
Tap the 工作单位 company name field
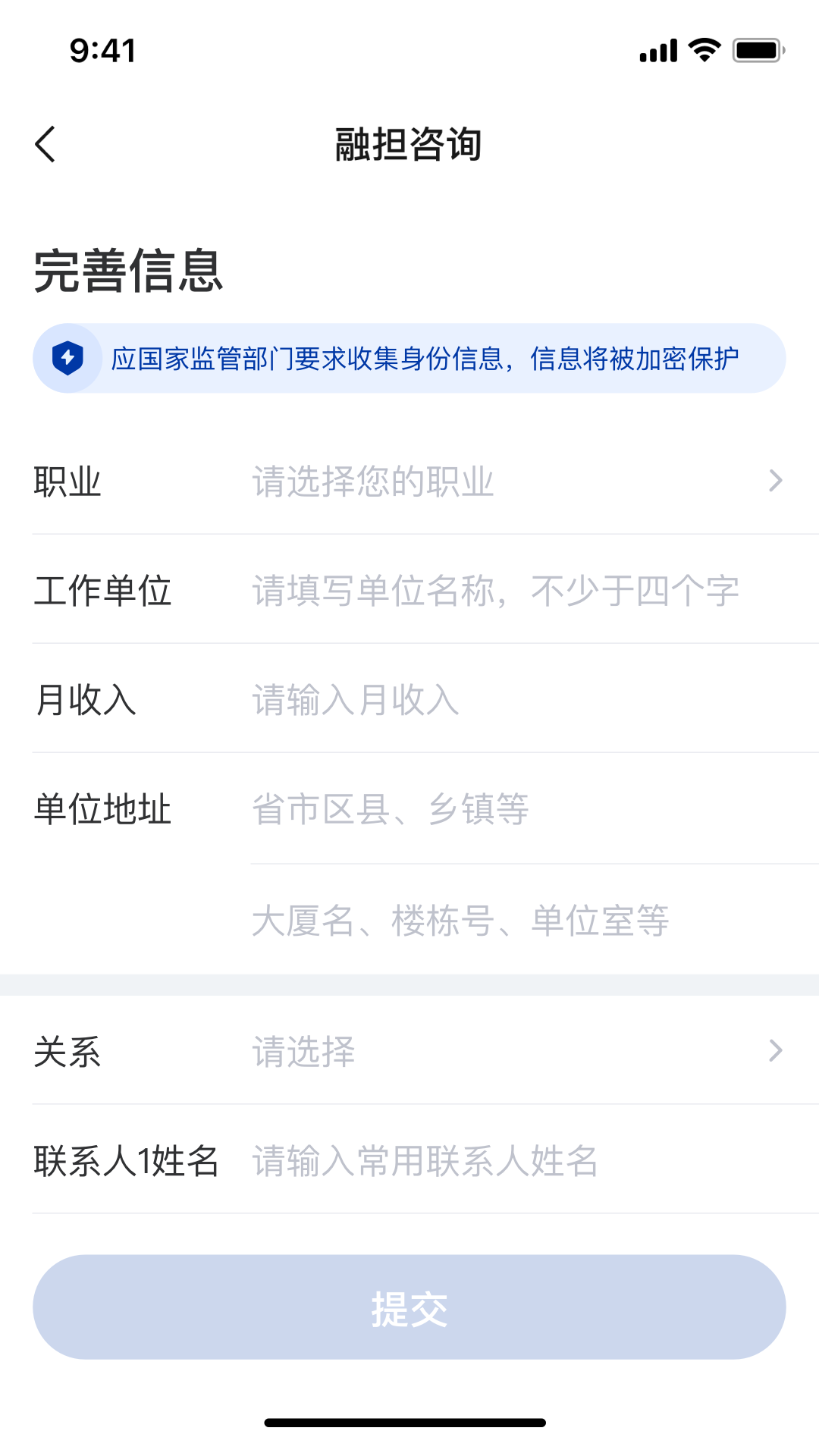pyautogui.click(x=493, y=591)
